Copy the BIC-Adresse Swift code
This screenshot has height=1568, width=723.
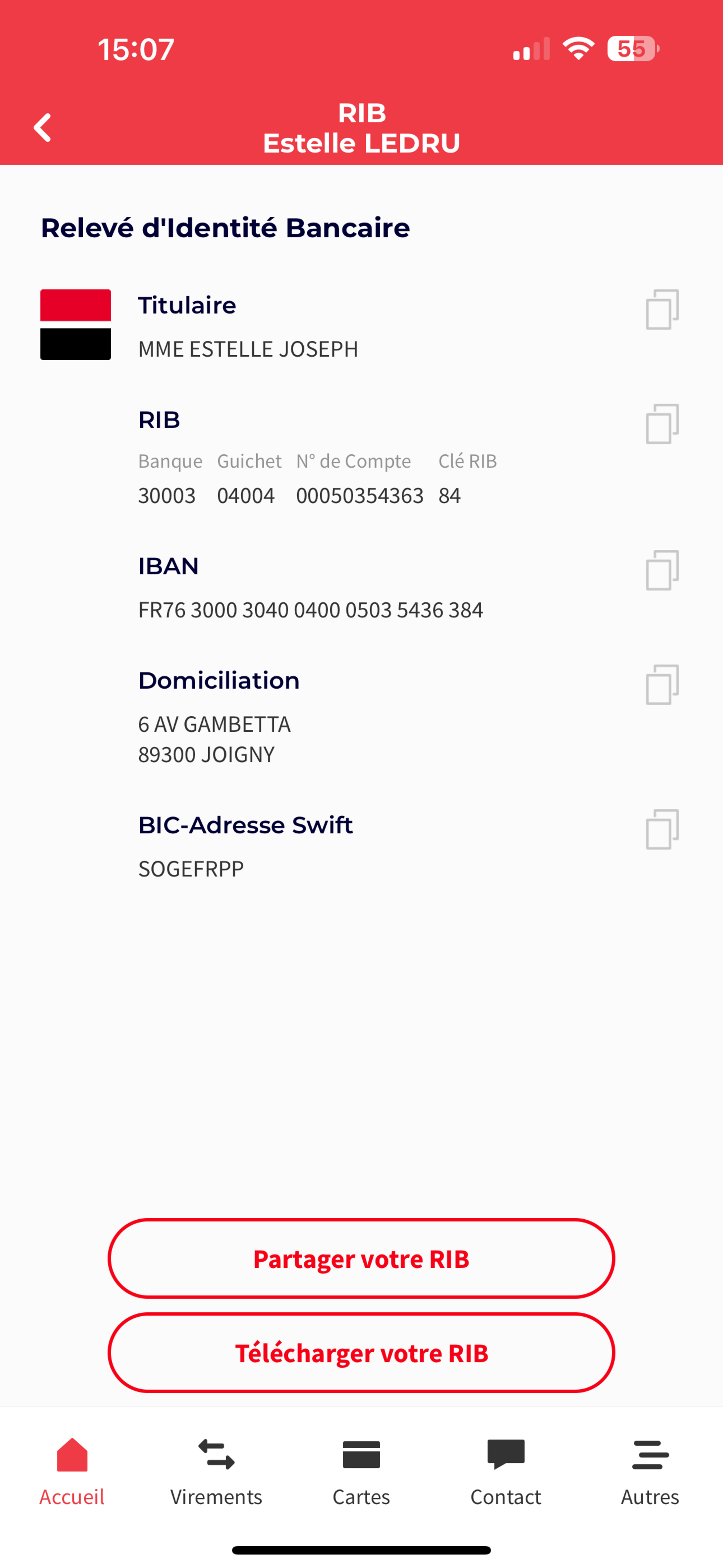[662, 829]
